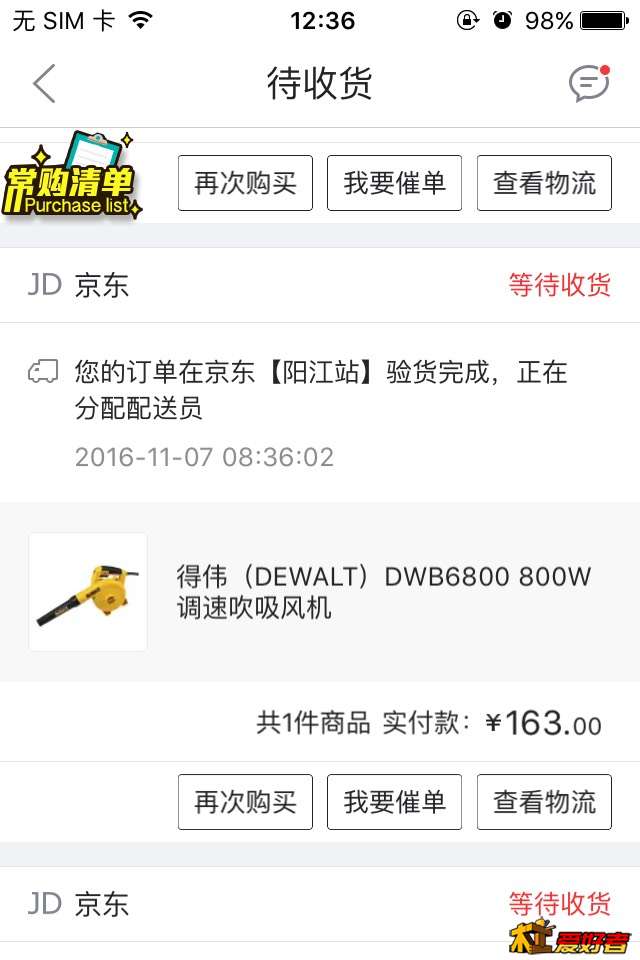
Task: Tap 再次购买 beside the Purchase list badge
Action: [x=245, y=183]
